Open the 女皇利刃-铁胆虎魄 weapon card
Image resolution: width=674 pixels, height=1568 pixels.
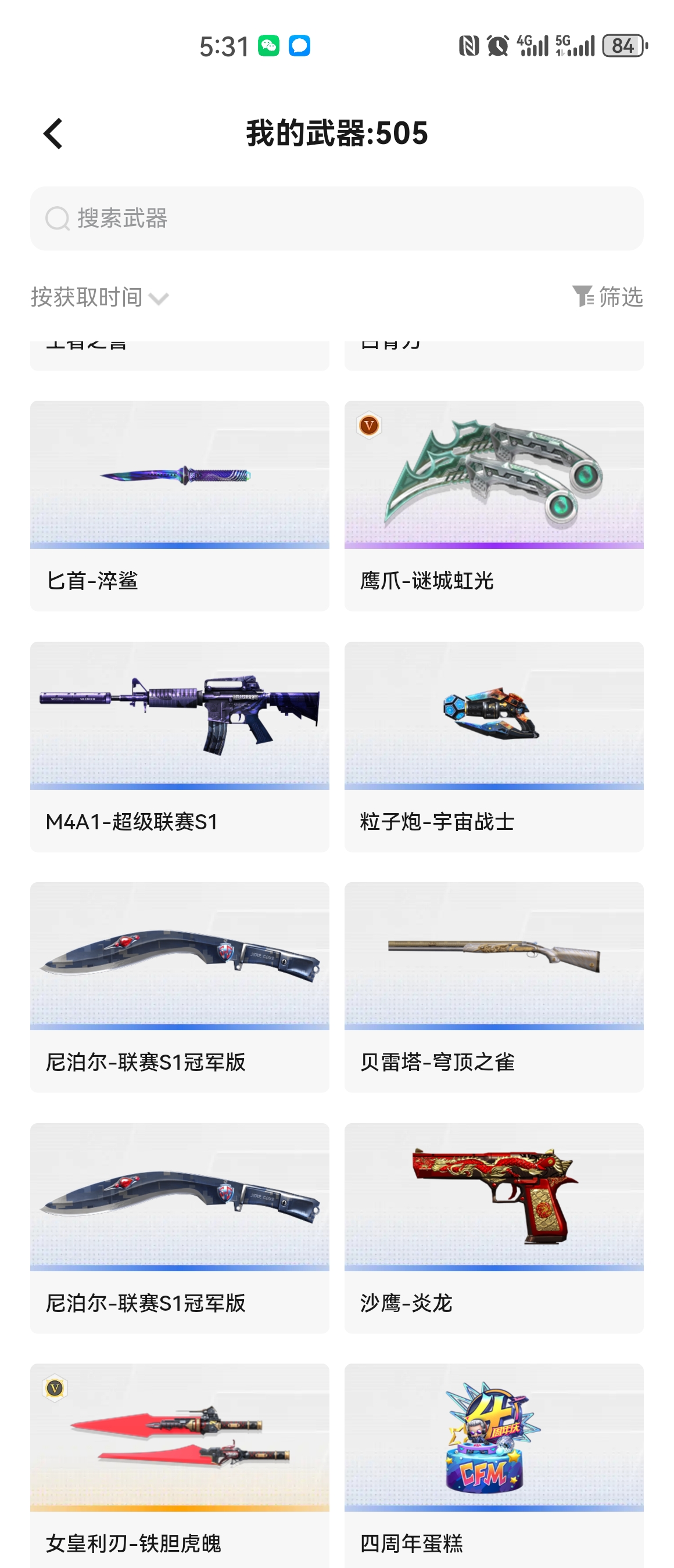[x=180, y=1466]
